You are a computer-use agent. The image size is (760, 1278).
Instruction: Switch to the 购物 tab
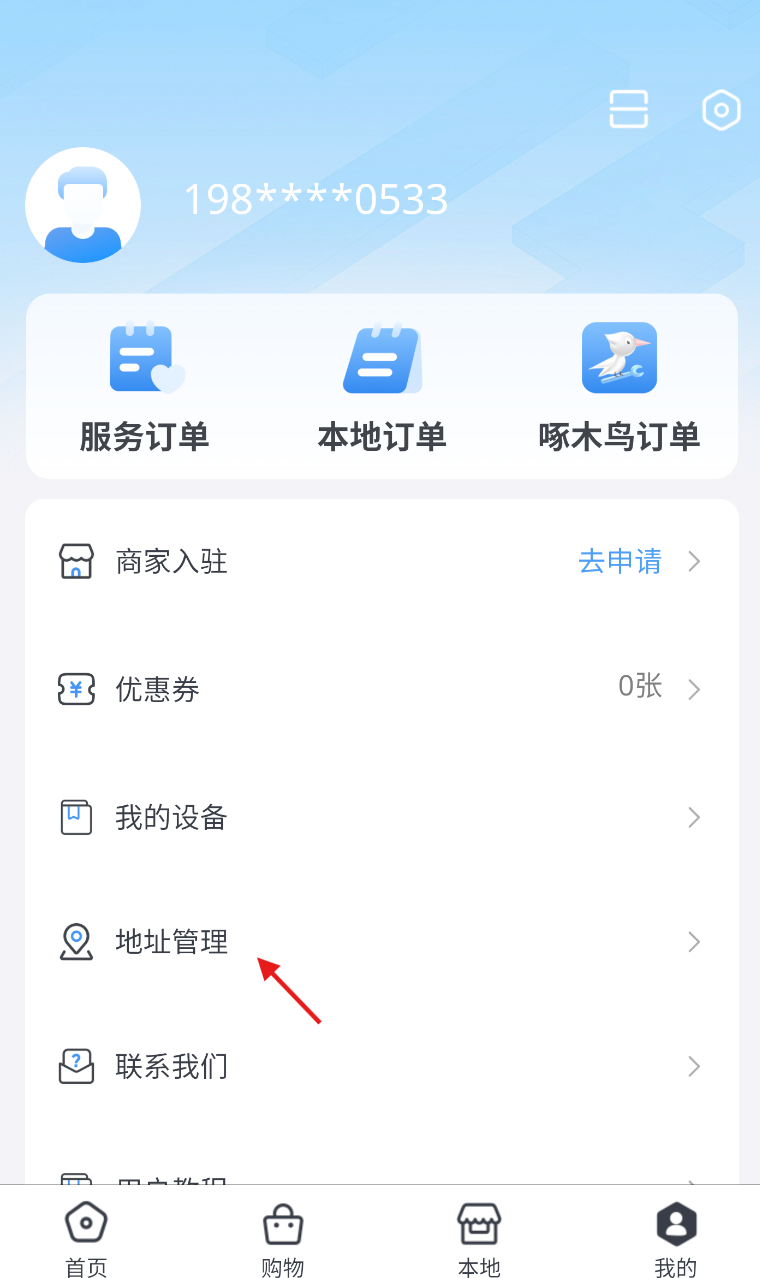(282, 1238)
